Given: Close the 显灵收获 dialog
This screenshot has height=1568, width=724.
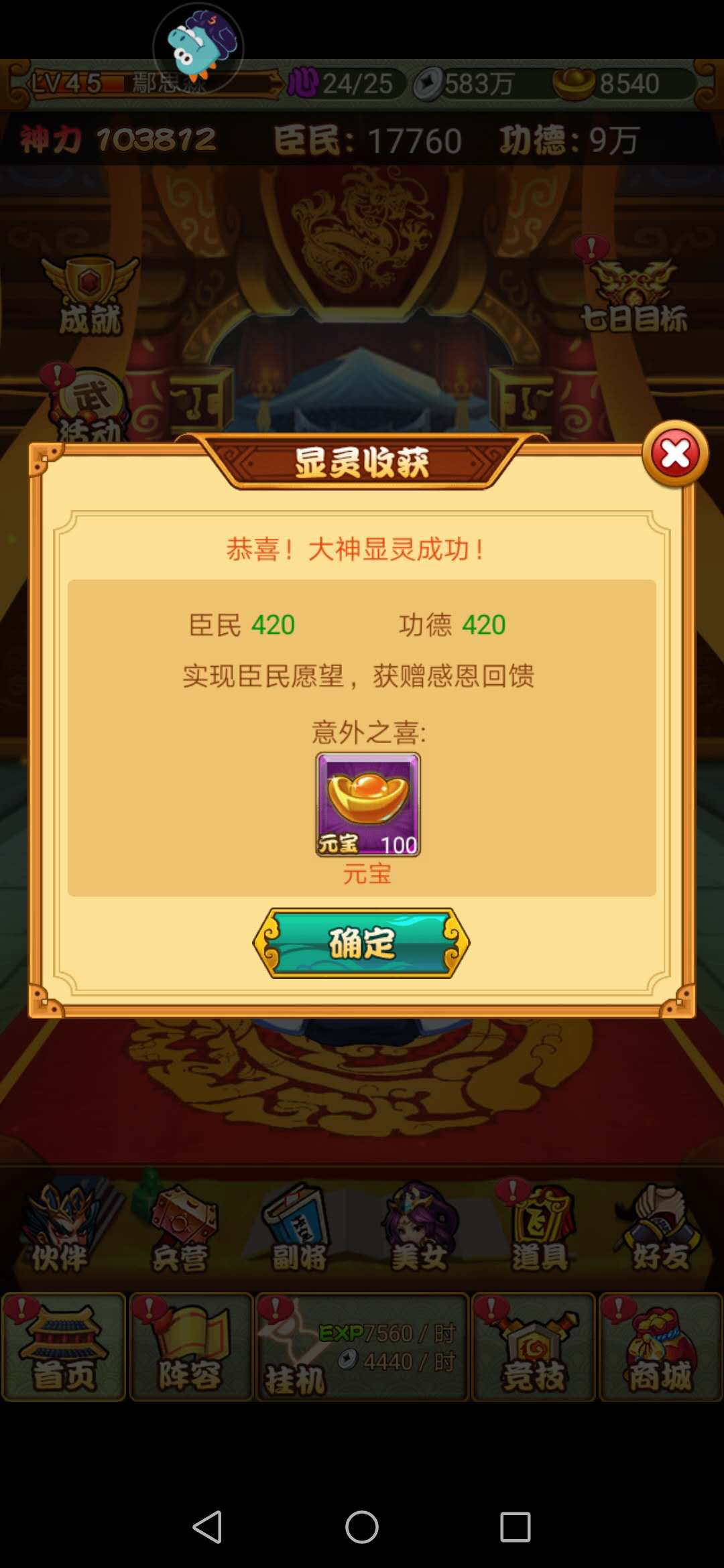Looking at the screenshot, I should (675, 454).
